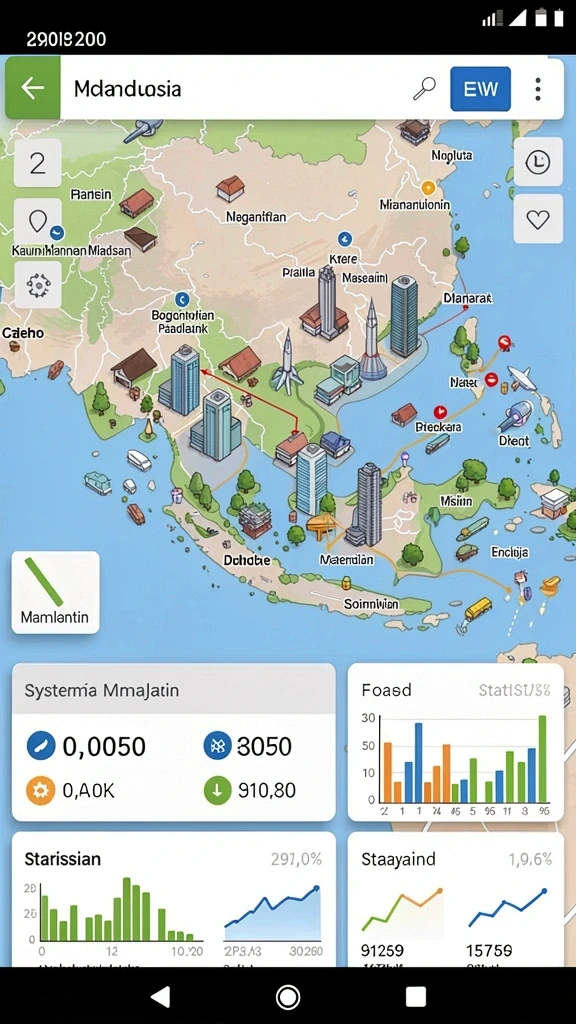Image resolution: width=576 pixels, height=1024 pixels.
Task: Open the three-dot overflow menu
Action: point(537,89)
